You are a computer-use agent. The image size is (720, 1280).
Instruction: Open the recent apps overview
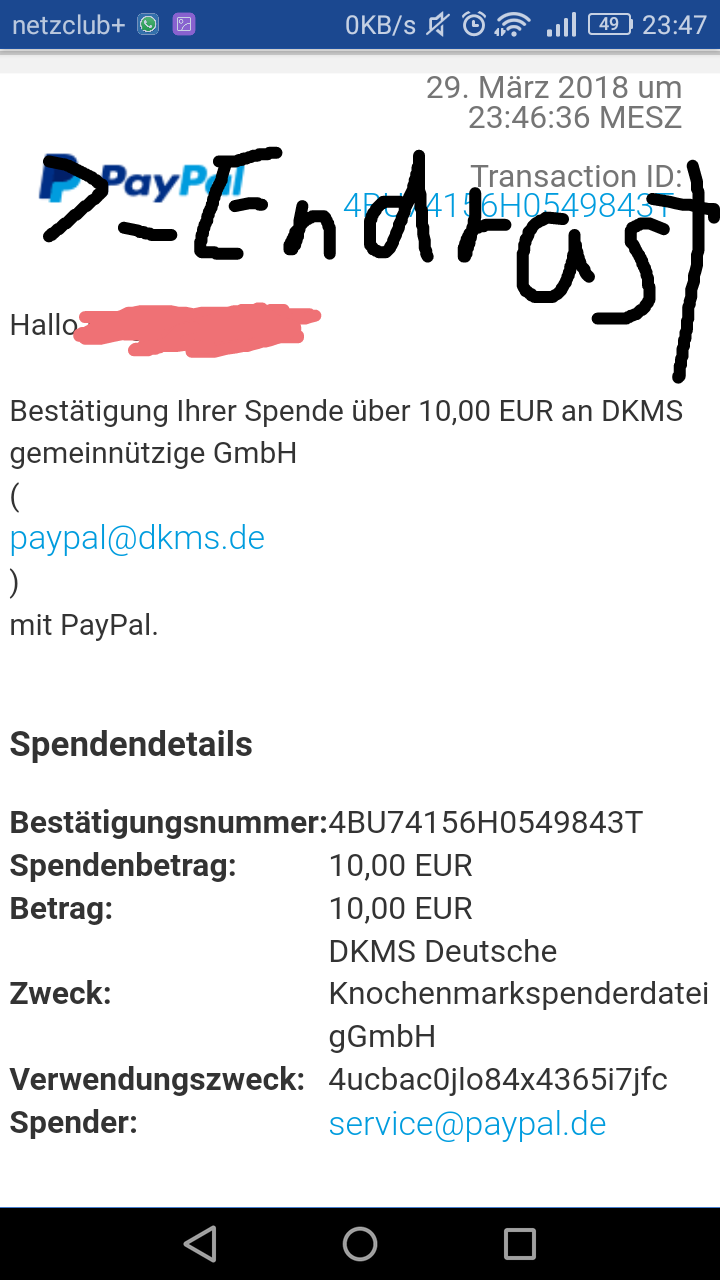coord(520,1244)
